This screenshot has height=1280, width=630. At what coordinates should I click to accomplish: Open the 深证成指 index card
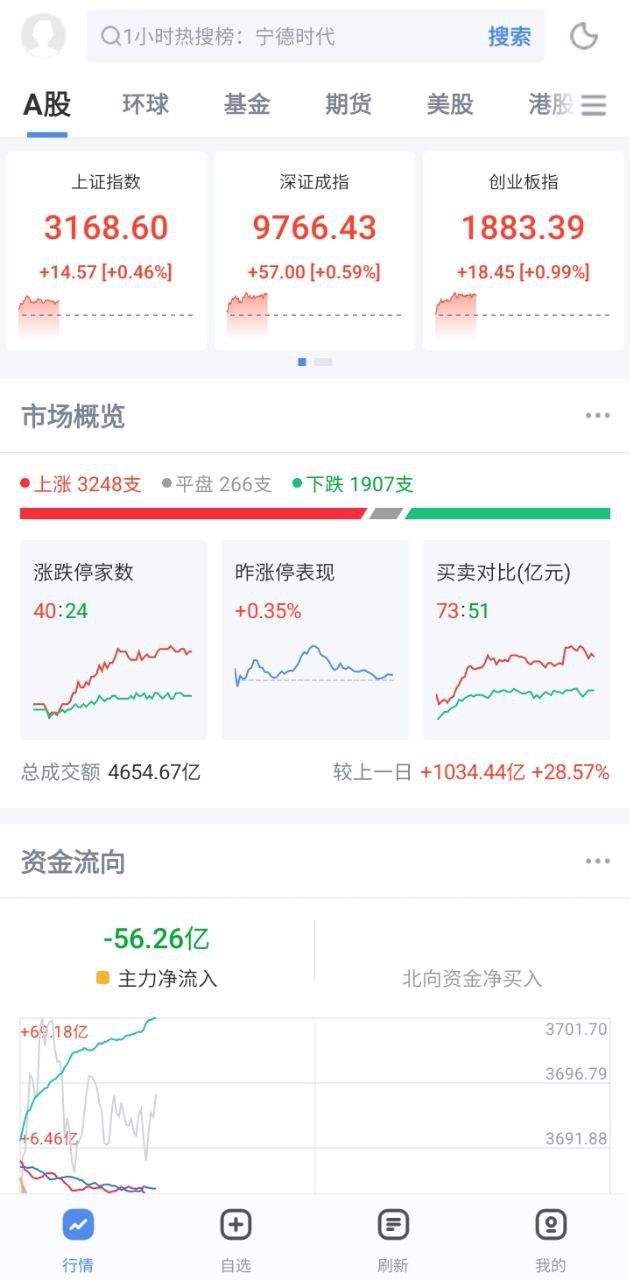[x=315, y=250]
